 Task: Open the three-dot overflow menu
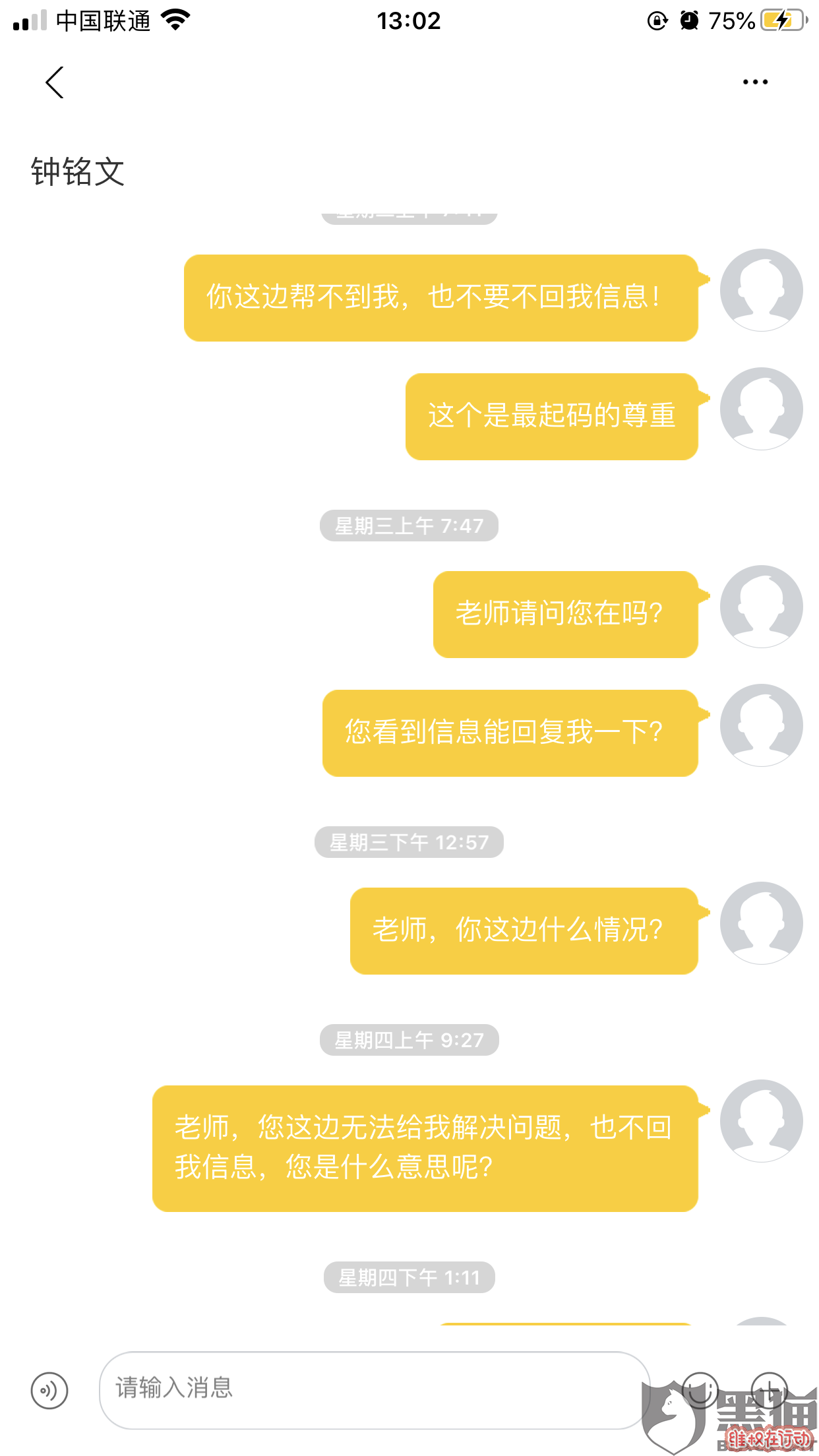pyautogui.click(x=755, y=82)
